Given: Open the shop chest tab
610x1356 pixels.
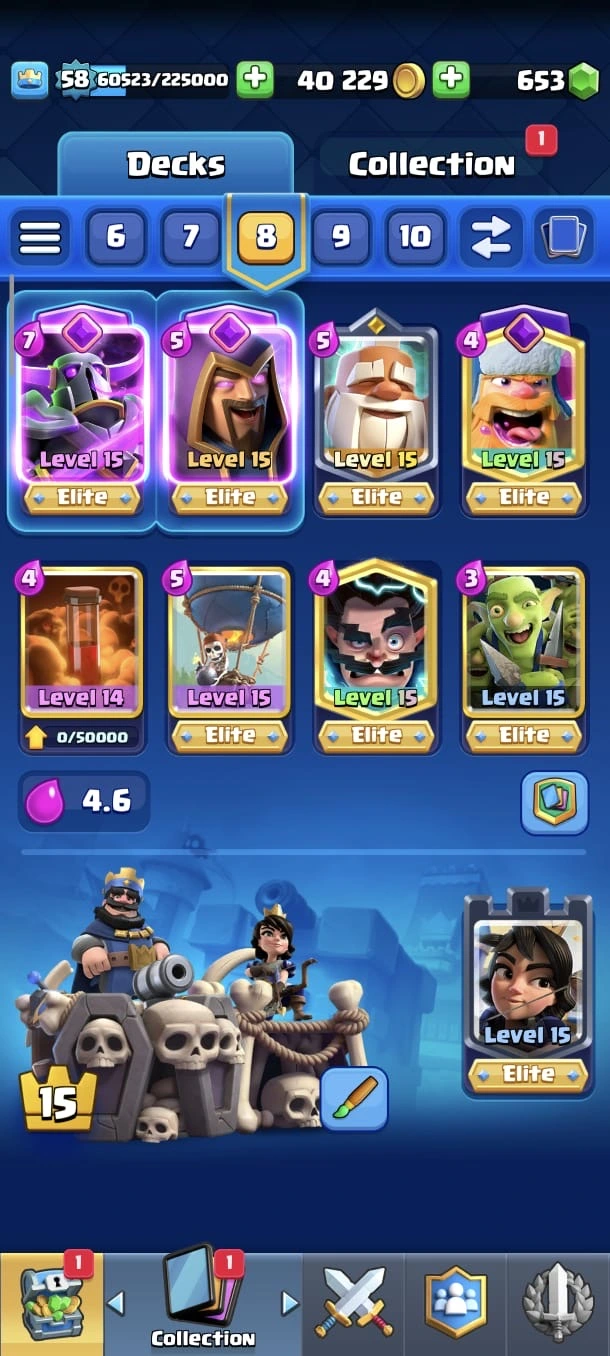Looking at the screenshot, I should point(50,1300).
